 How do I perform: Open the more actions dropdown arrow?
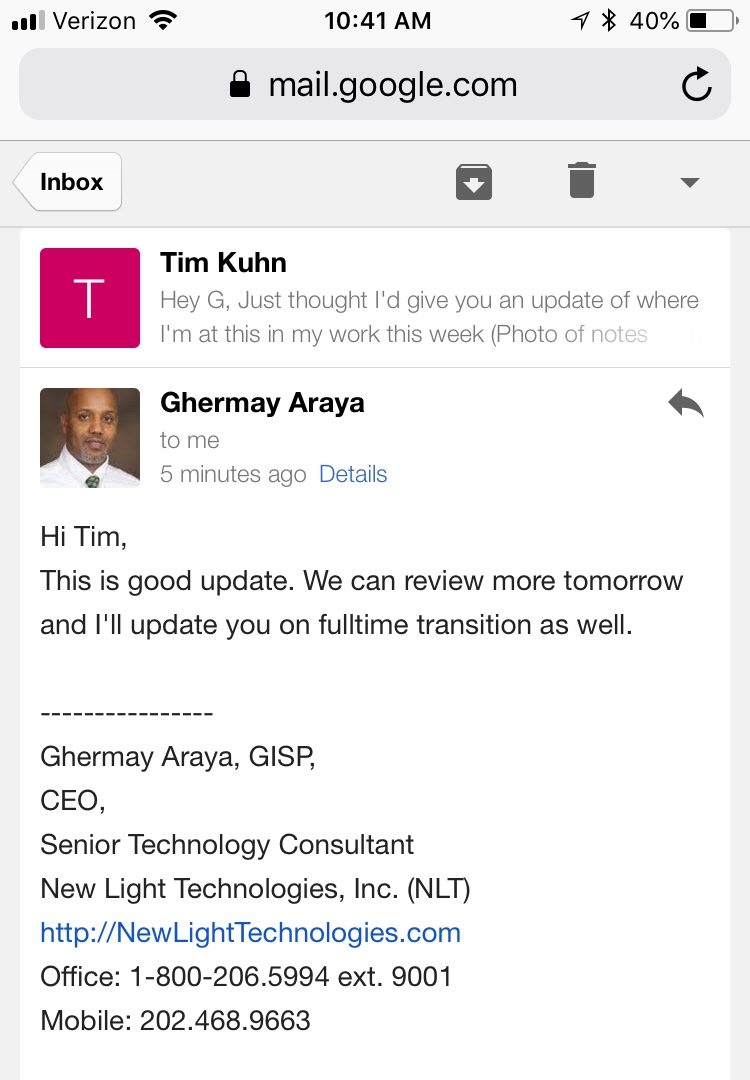click(689, 182)
